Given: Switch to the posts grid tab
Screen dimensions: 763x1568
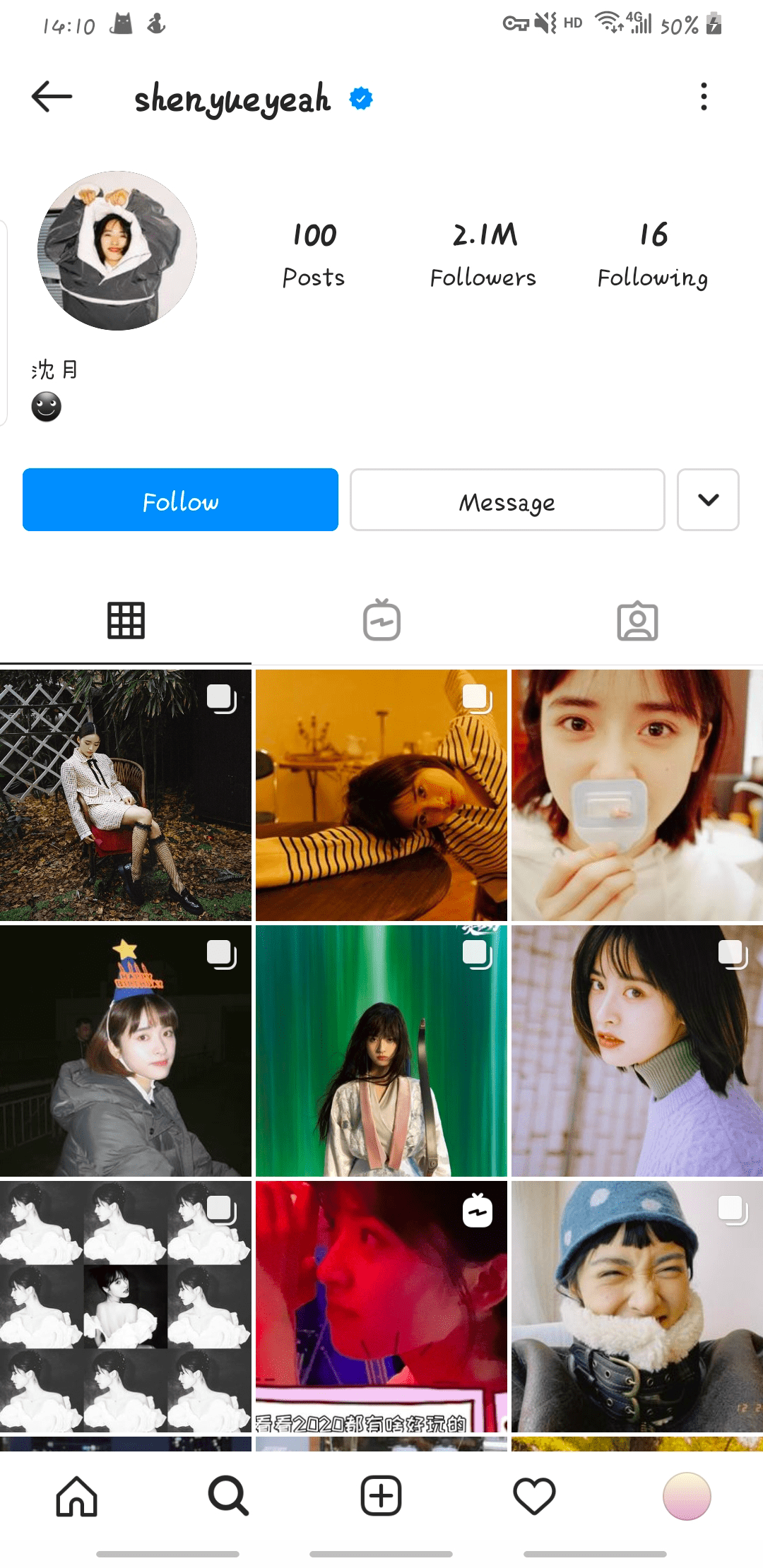Looking at the screenshot, I should click(126, 621).
